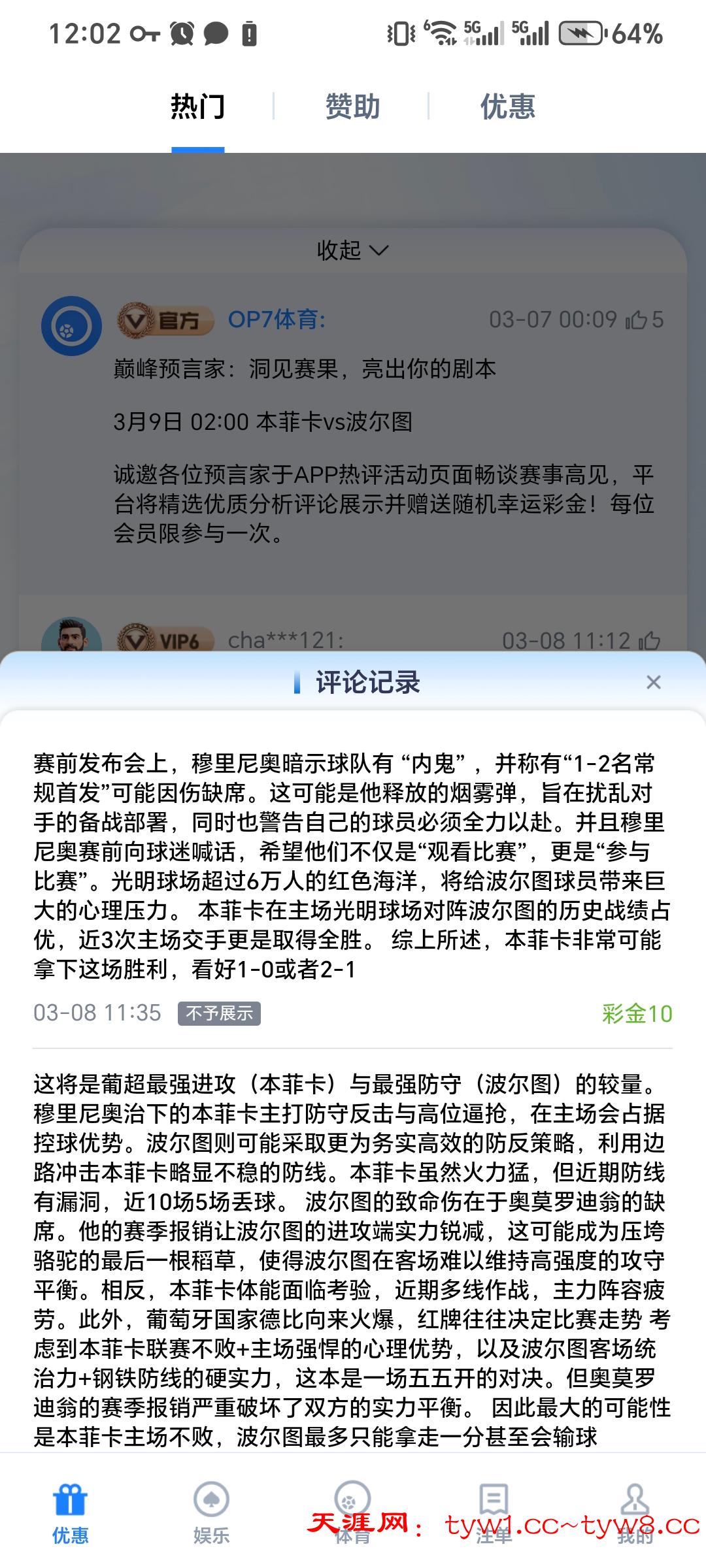Switch to the 赞助 tab
This screenshot has width=706, height=1568.
352,106
